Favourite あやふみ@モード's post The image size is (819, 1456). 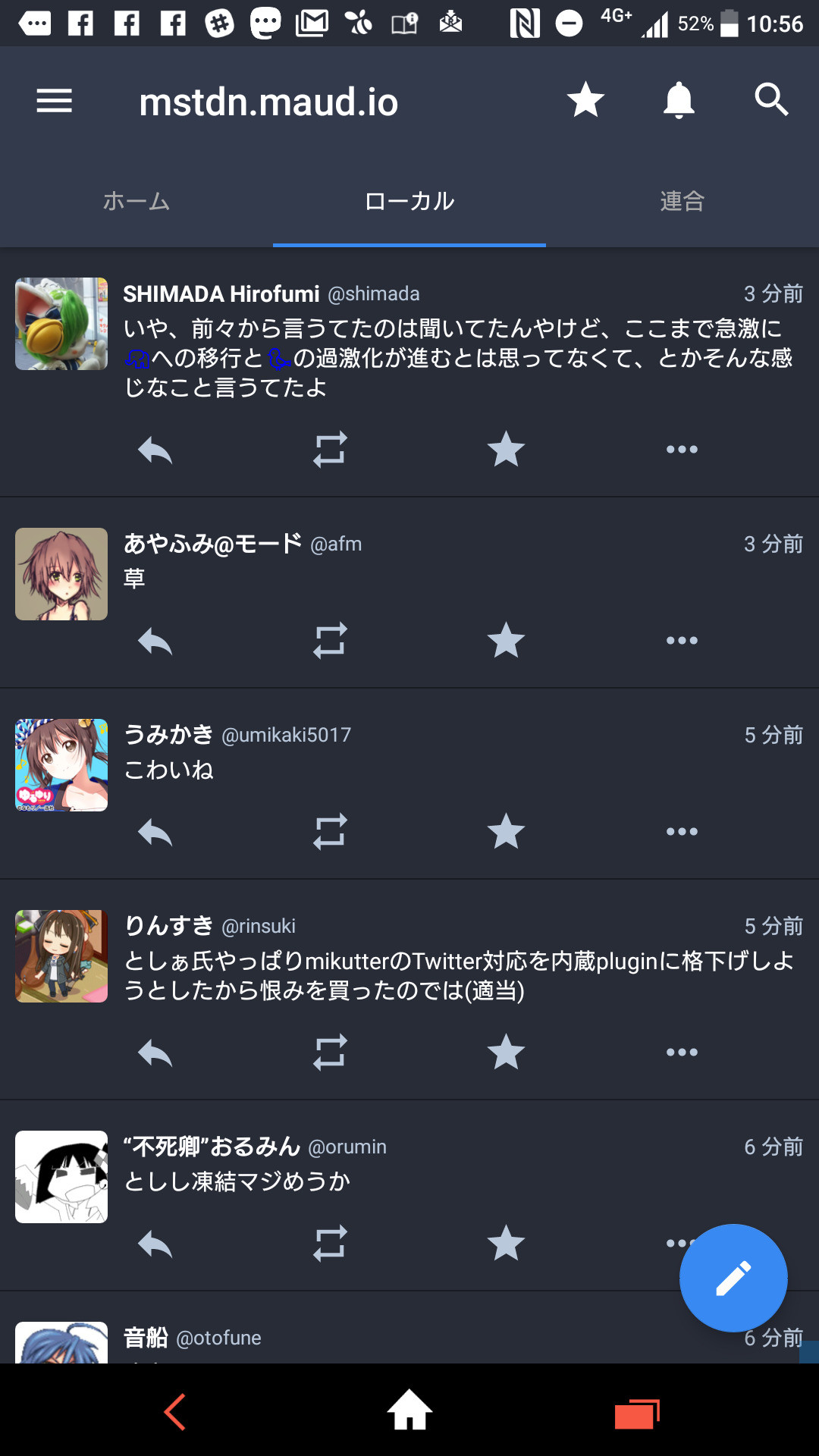point(506,641)
